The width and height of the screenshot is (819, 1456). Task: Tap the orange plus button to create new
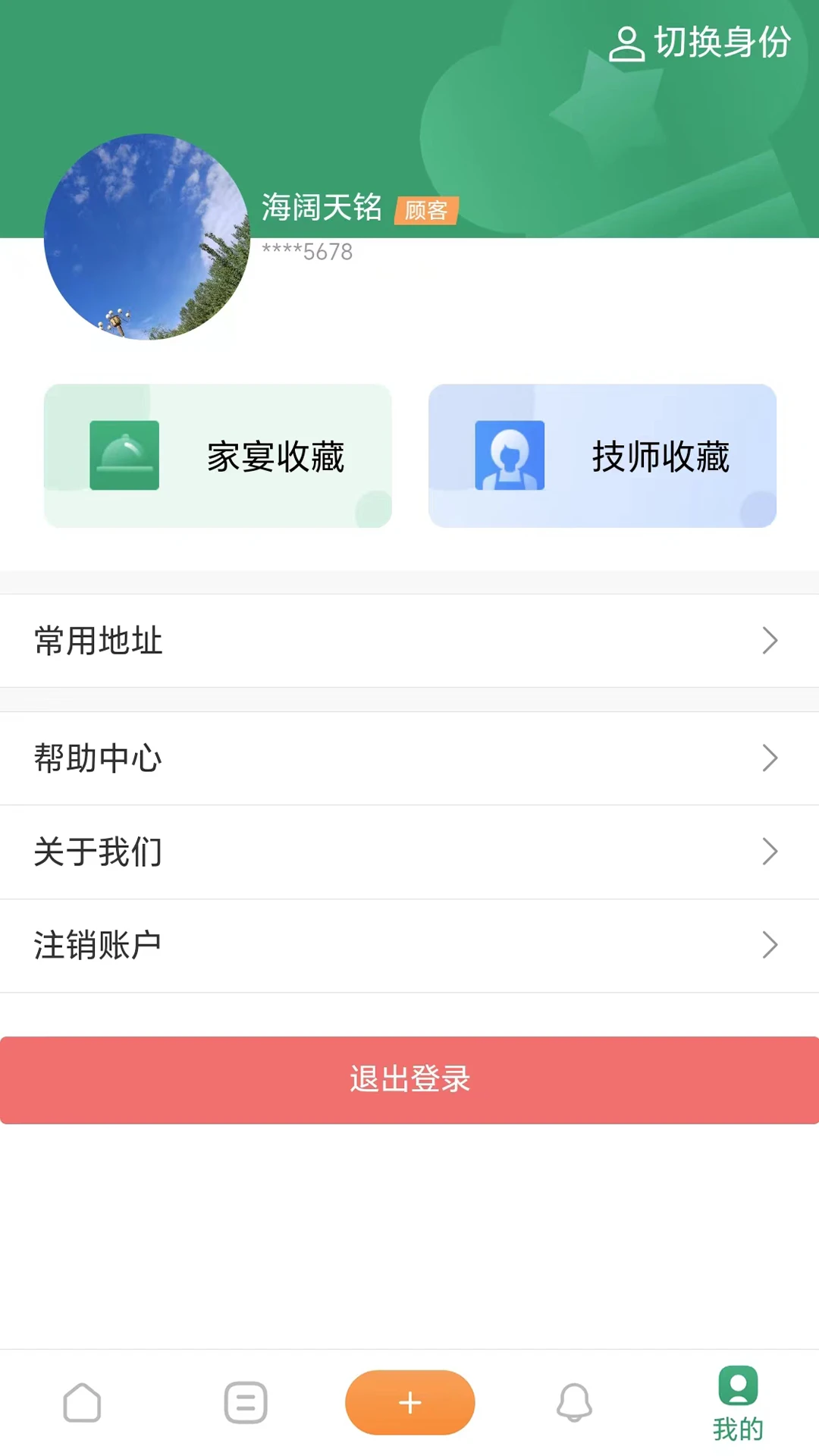(x=409, y=1403)
